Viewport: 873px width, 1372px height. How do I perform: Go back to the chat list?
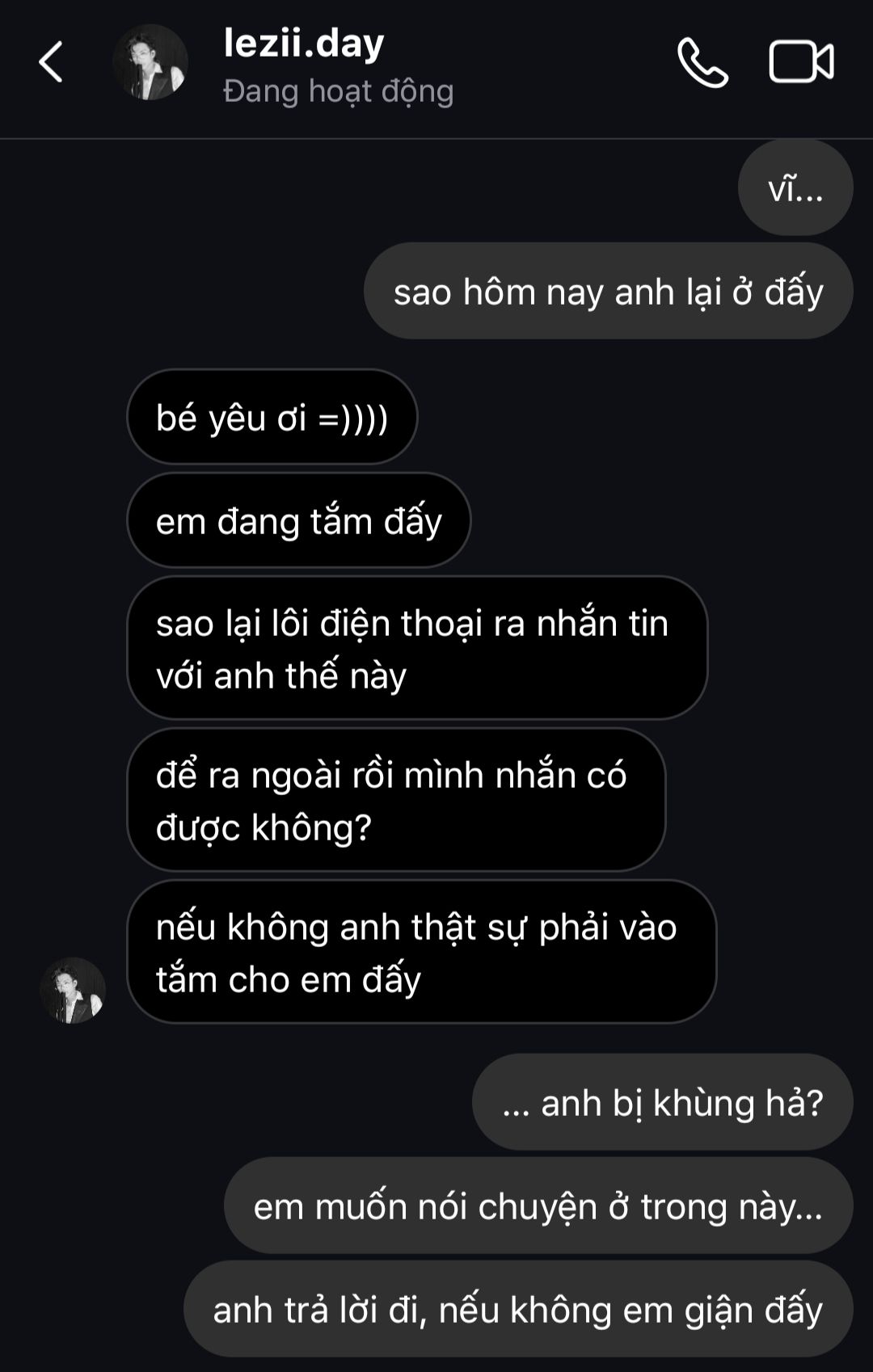tap(51, 62)
